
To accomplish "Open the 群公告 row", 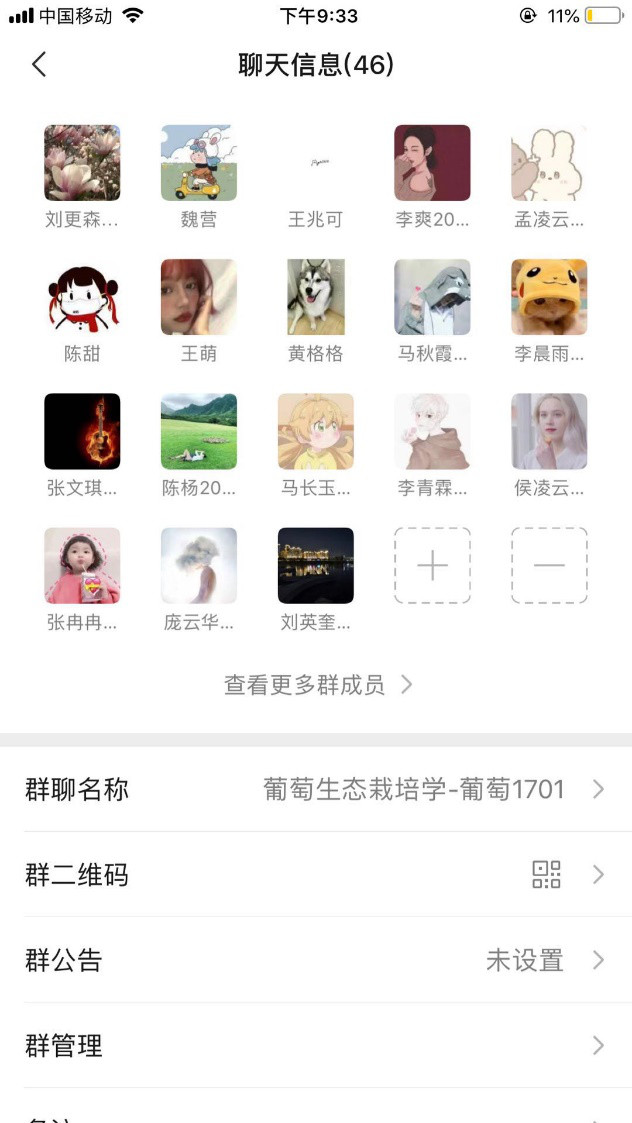I will pyautogui.click(x=316, y=961).
